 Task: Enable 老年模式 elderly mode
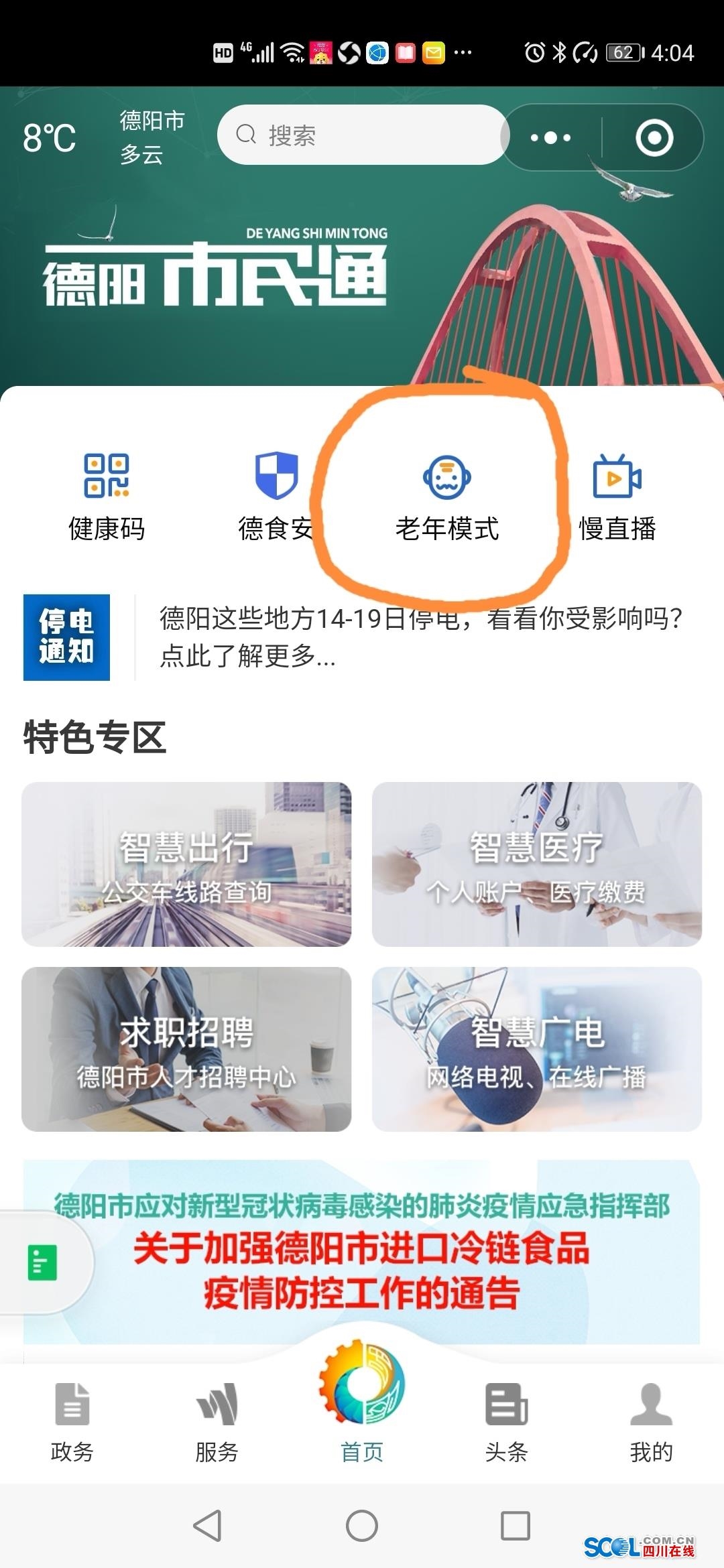click(446, 496)
